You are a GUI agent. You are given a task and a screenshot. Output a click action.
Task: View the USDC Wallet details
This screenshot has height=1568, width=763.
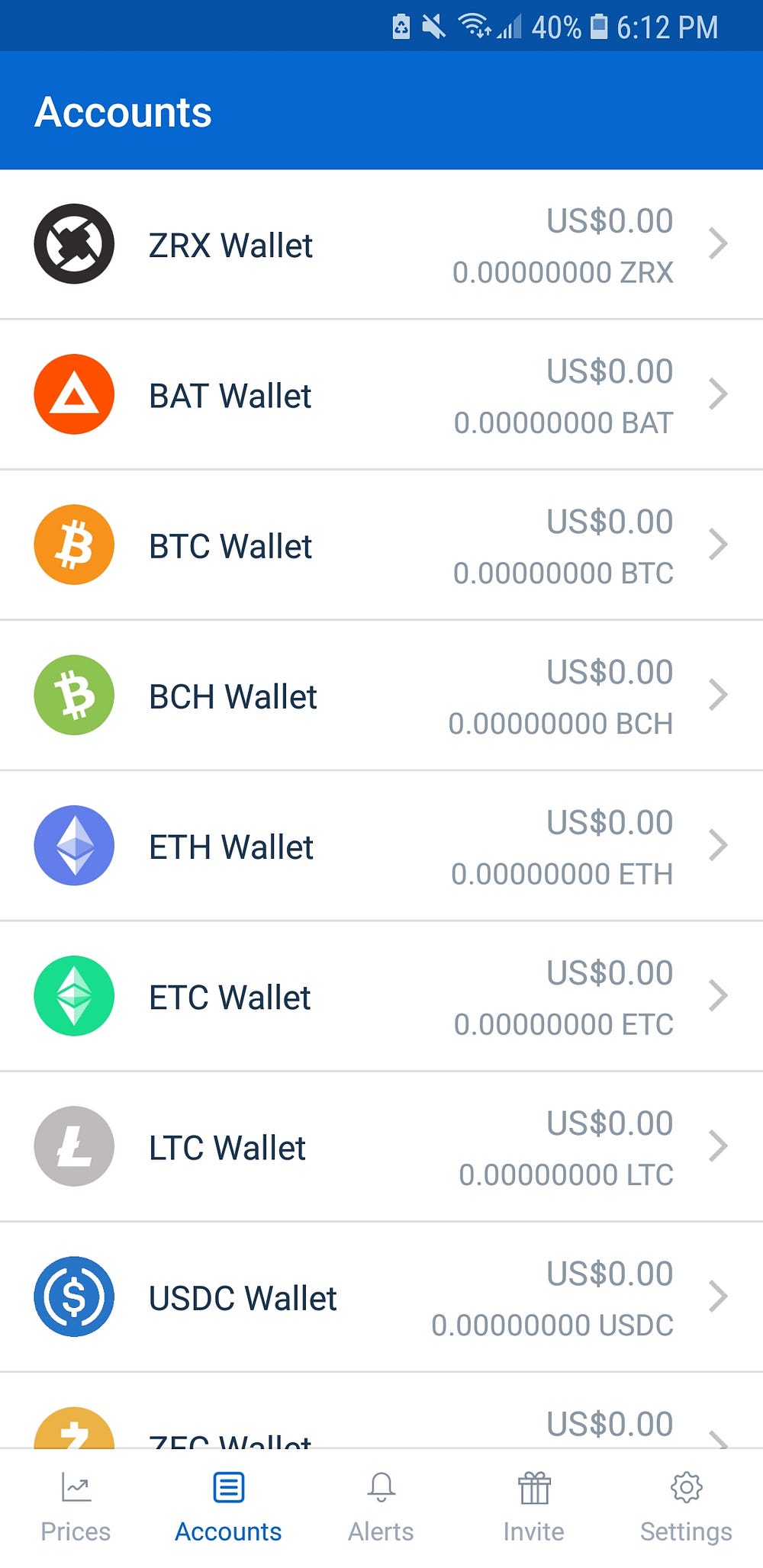tap(381, 1296)
